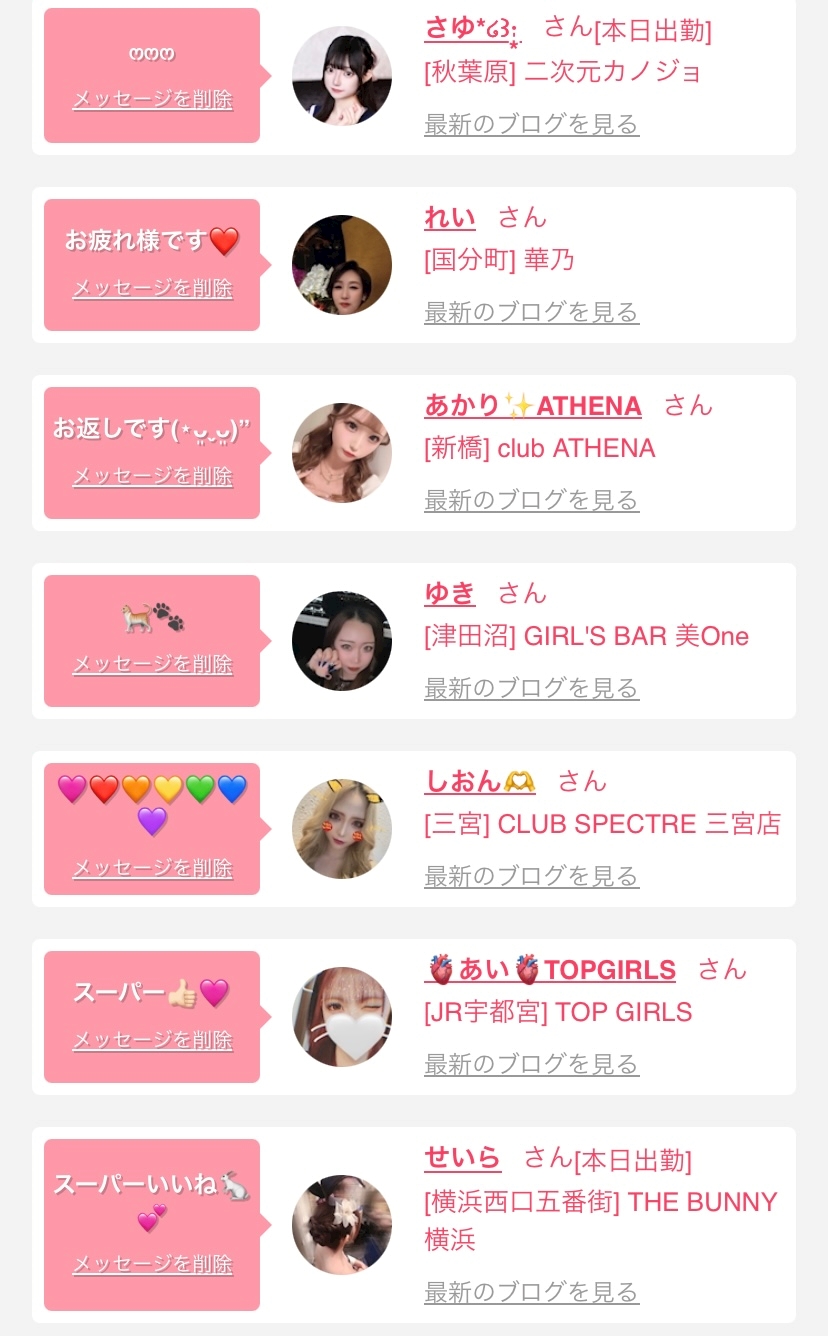View しおん's latest blog
This screenshot has width=828, height=1336.
pyautogui.click(x=531, y=877)
